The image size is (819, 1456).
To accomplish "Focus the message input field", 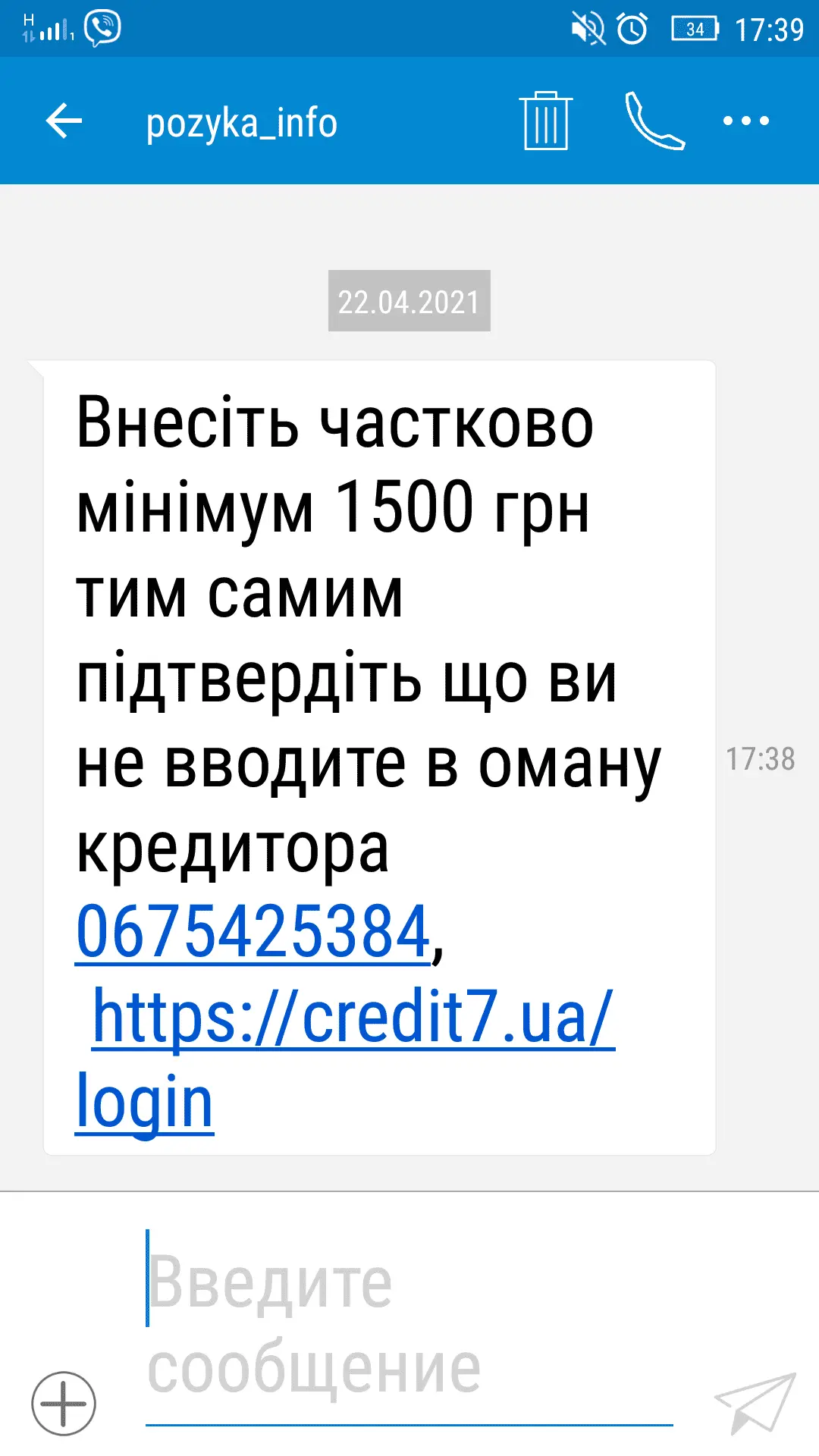I will [x=409, y=1327].
